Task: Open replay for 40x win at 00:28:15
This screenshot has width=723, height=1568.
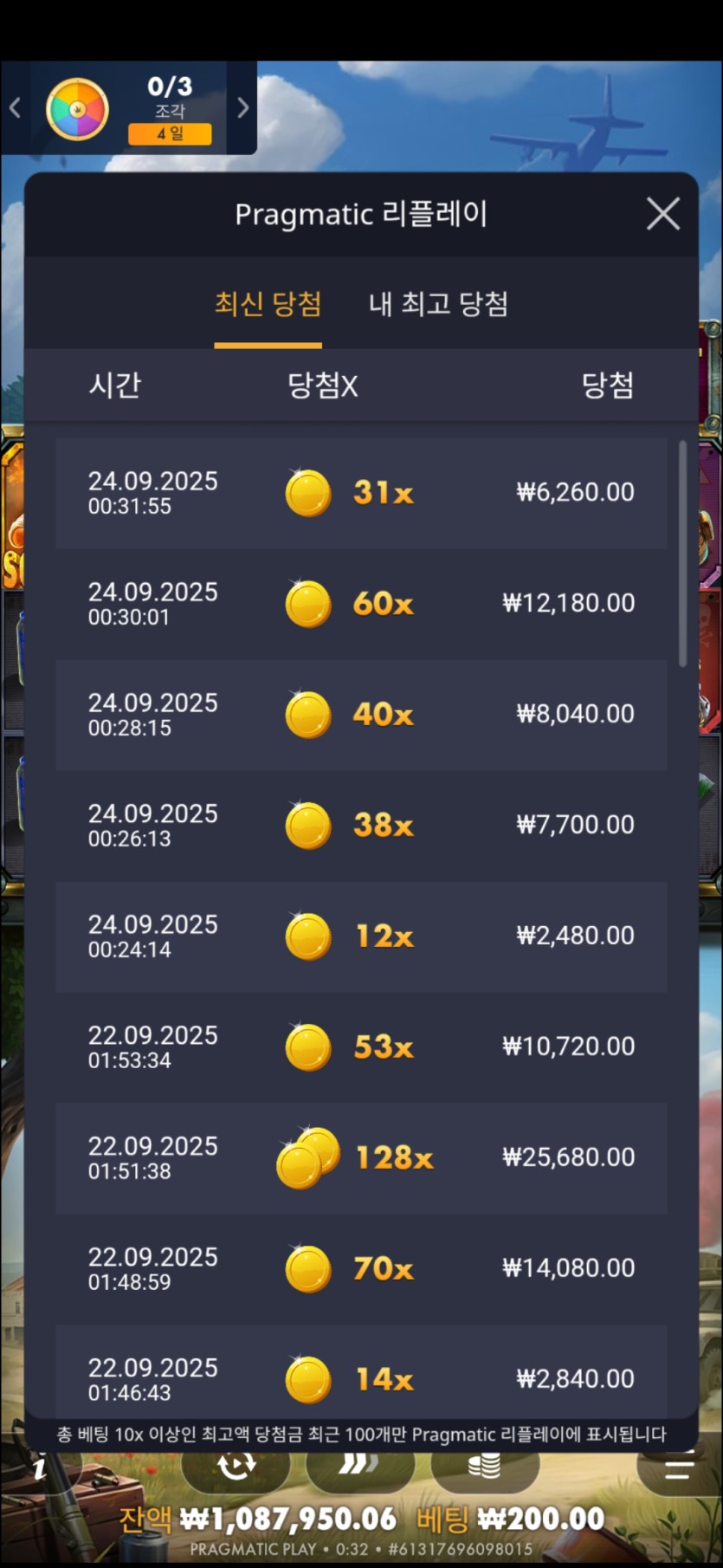Action: (x=361, y=715)
